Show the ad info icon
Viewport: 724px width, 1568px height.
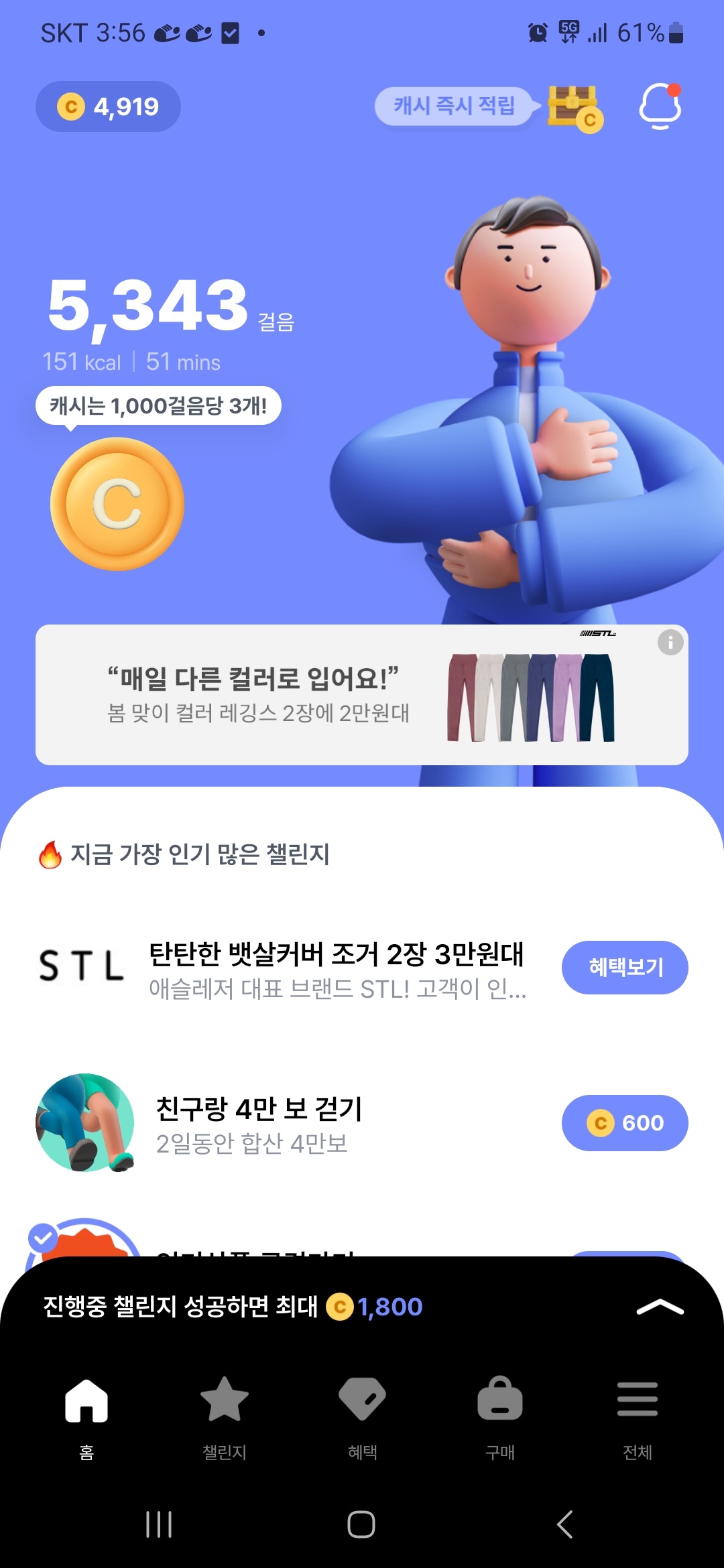(670, 643)
